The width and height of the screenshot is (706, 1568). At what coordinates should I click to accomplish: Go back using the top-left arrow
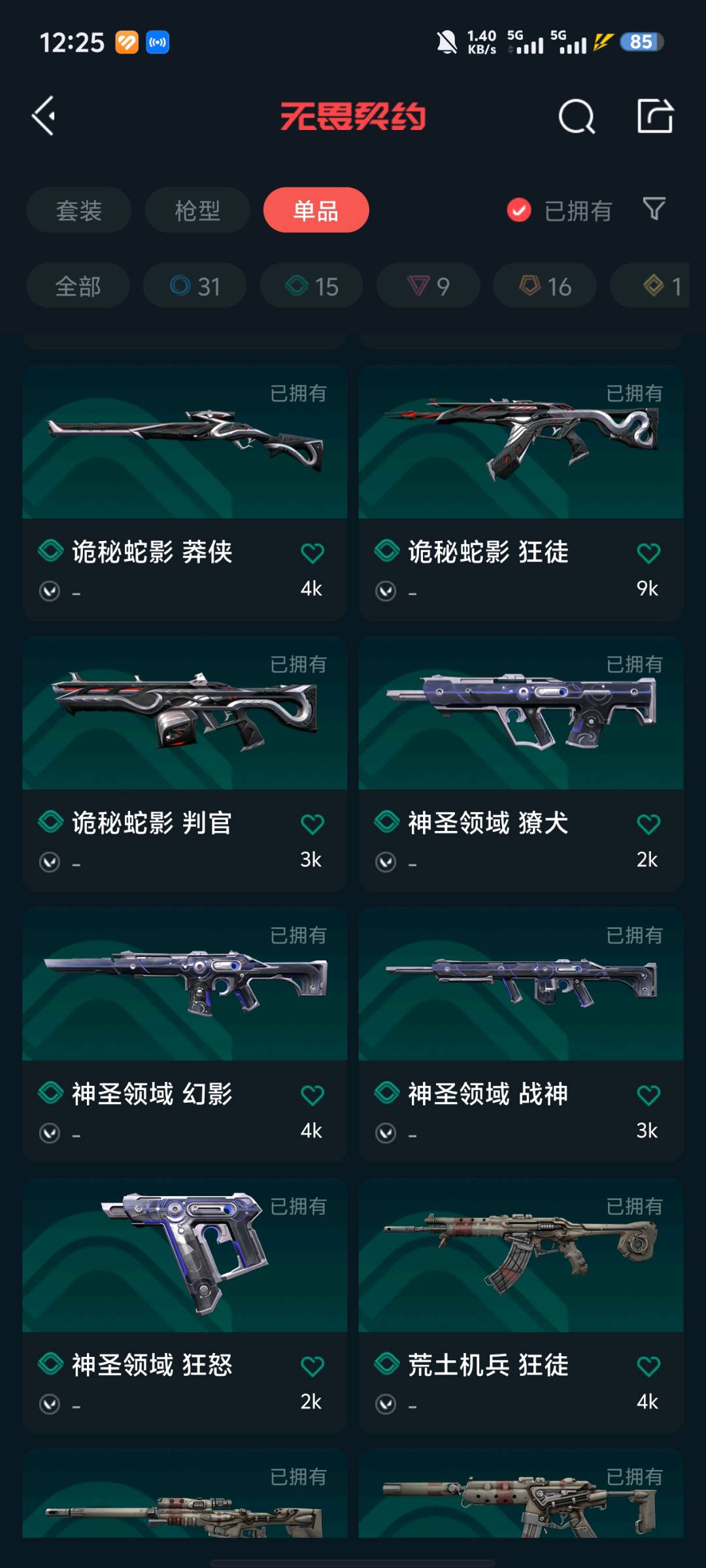click(x=44, y=116)
